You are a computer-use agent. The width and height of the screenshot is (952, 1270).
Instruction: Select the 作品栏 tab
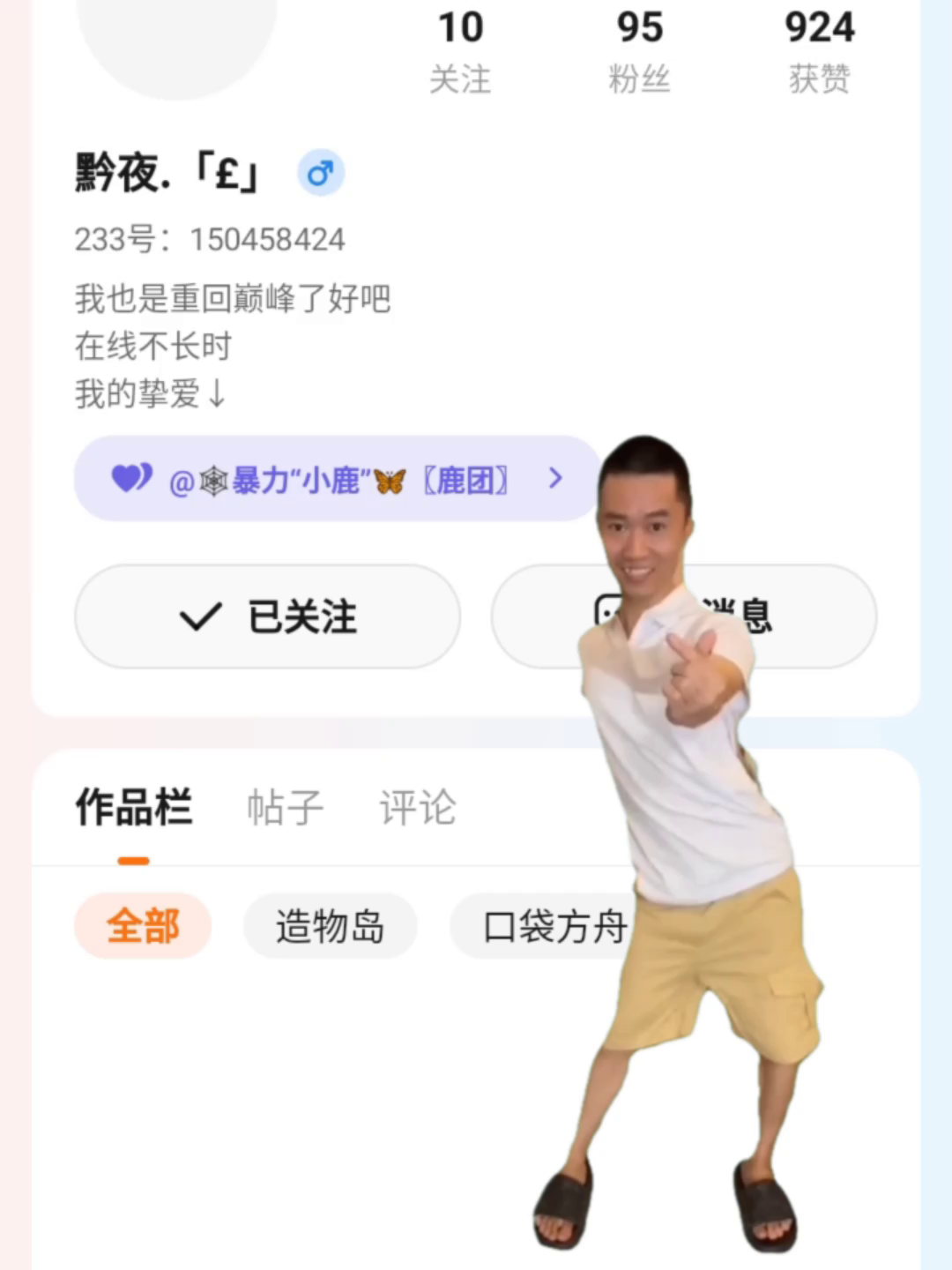click(x=134, y=807)
